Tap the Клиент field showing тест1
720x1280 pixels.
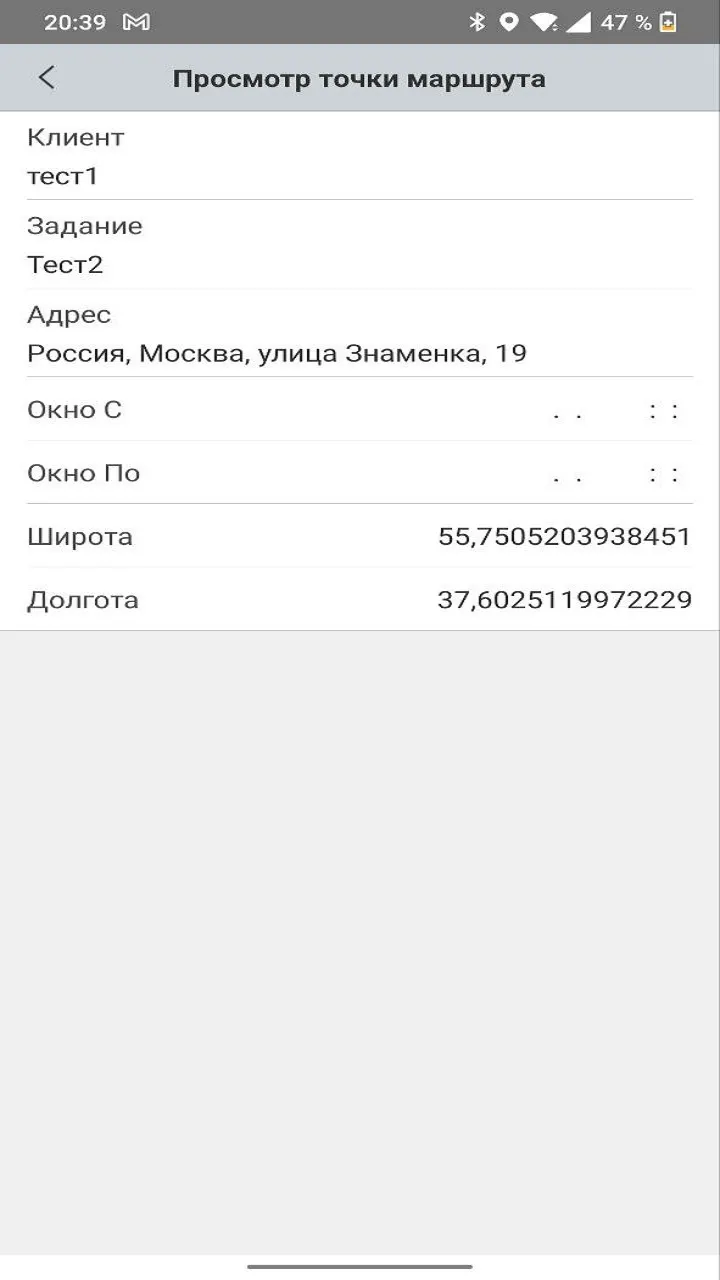(x=360, y=156)
